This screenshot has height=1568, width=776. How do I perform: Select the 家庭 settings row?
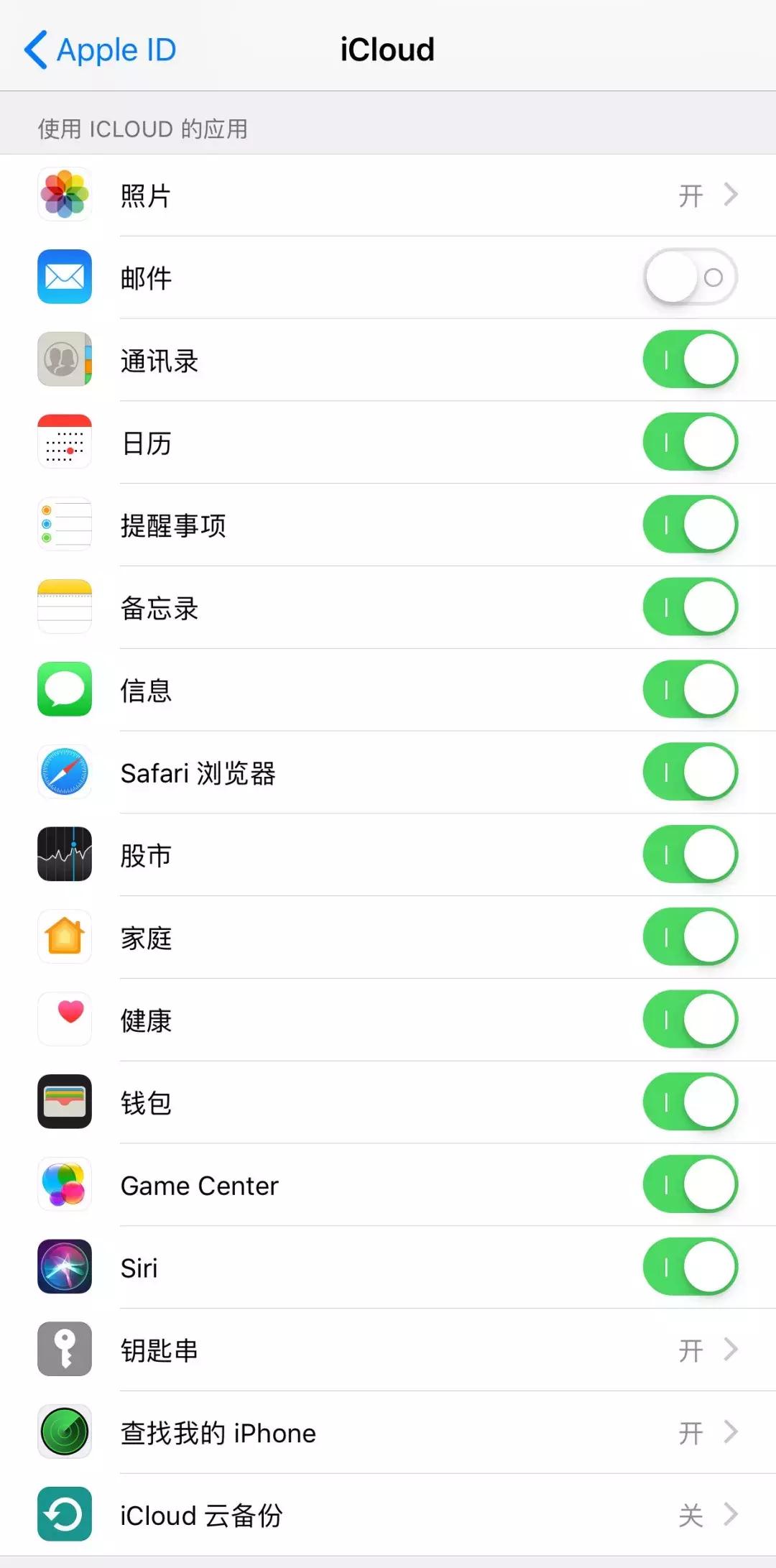388,937
